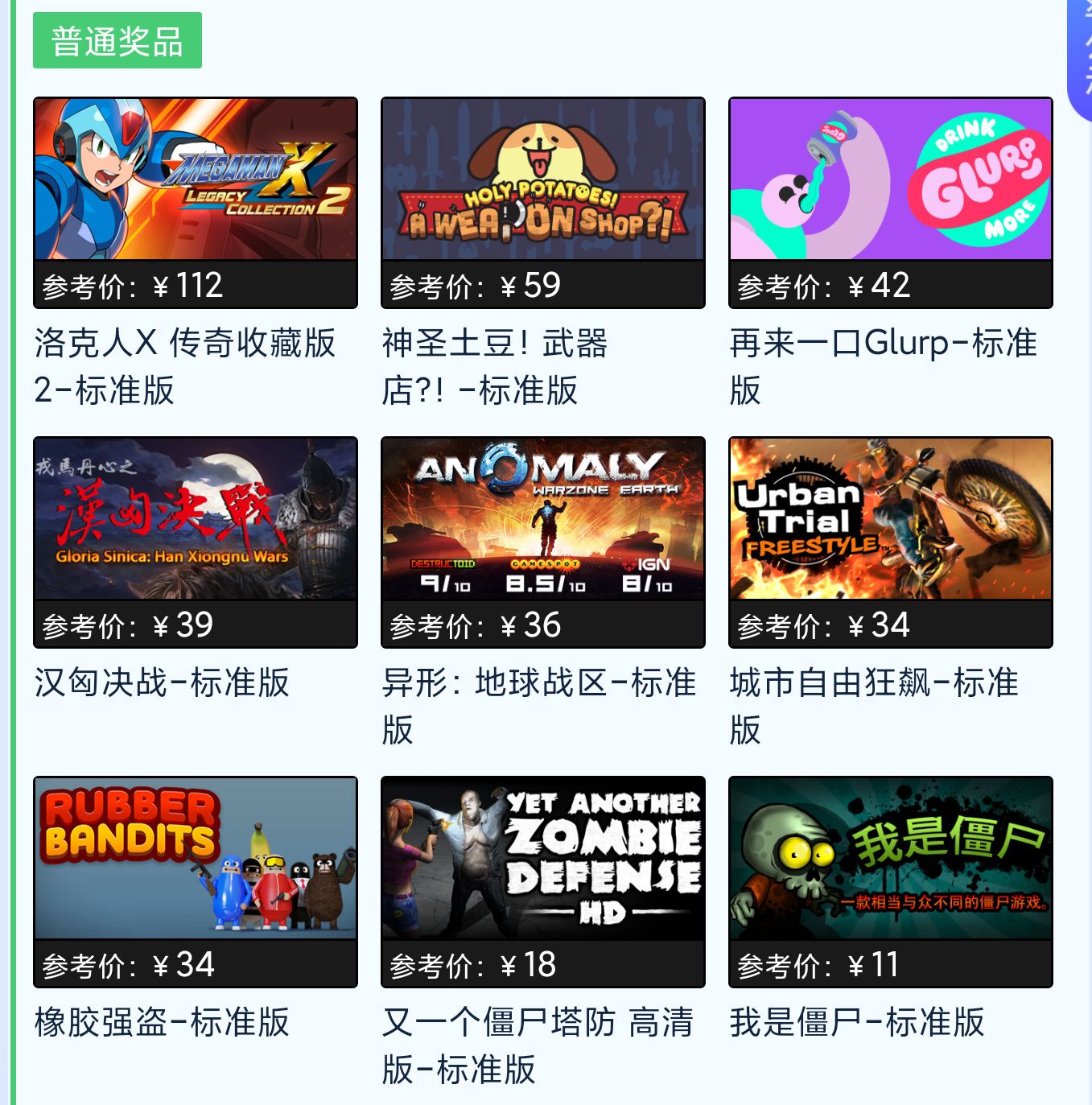View Holy Potatoes! A Weapon Shop?! prize
The height and width of the screenshot is (1105, 1092).
pos(543,179)
